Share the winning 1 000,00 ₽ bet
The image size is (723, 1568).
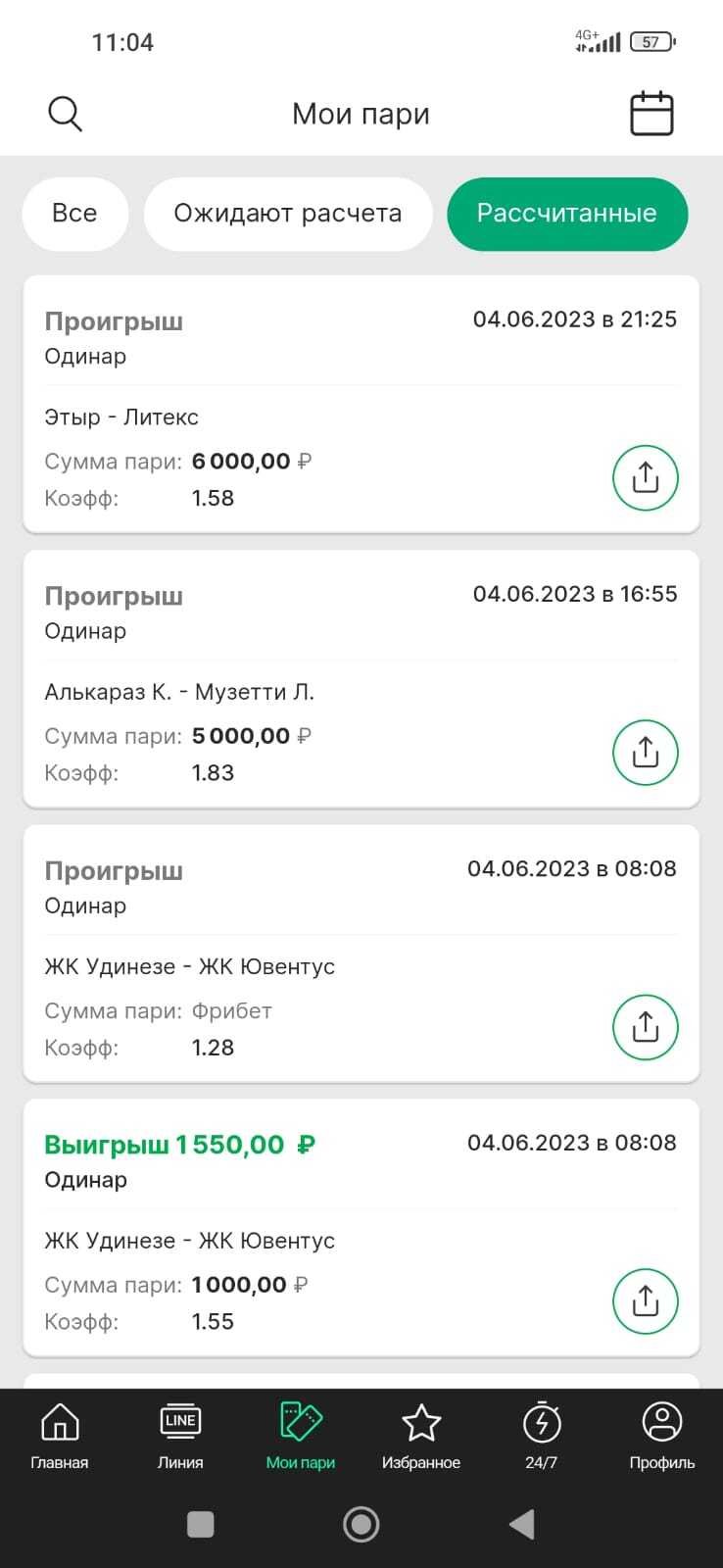[645, 1301]
